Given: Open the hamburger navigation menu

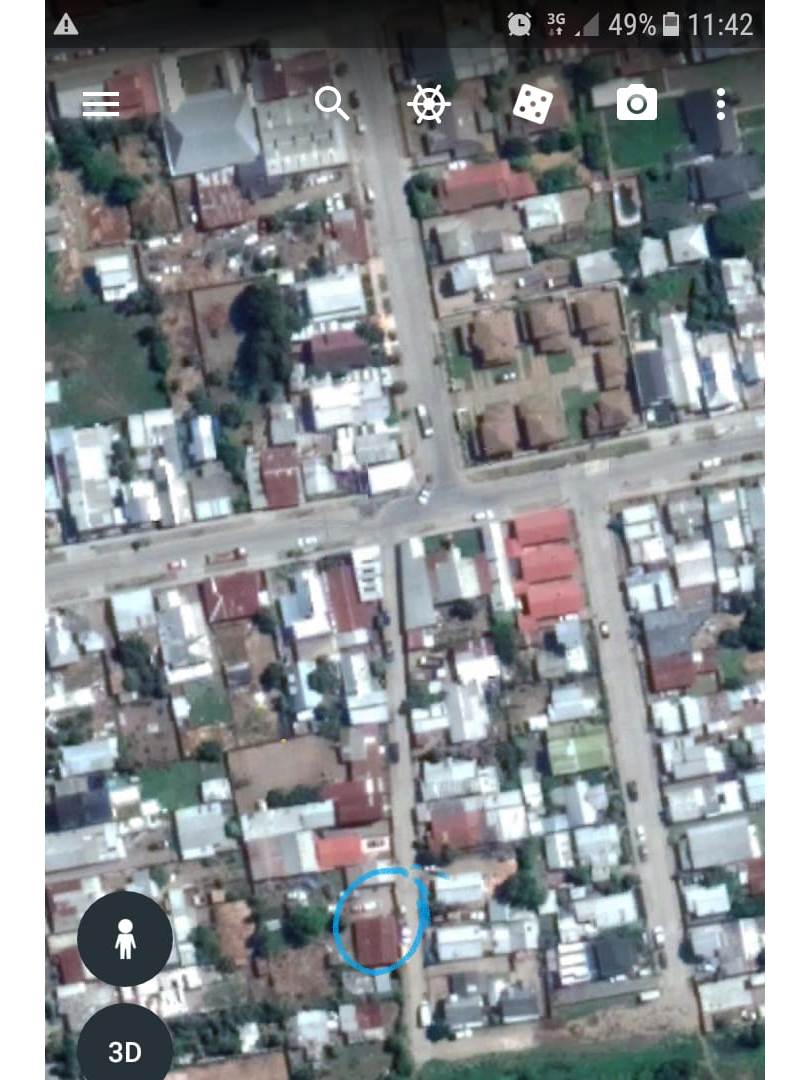Looking at the screenshot, I should coord(101,104).
